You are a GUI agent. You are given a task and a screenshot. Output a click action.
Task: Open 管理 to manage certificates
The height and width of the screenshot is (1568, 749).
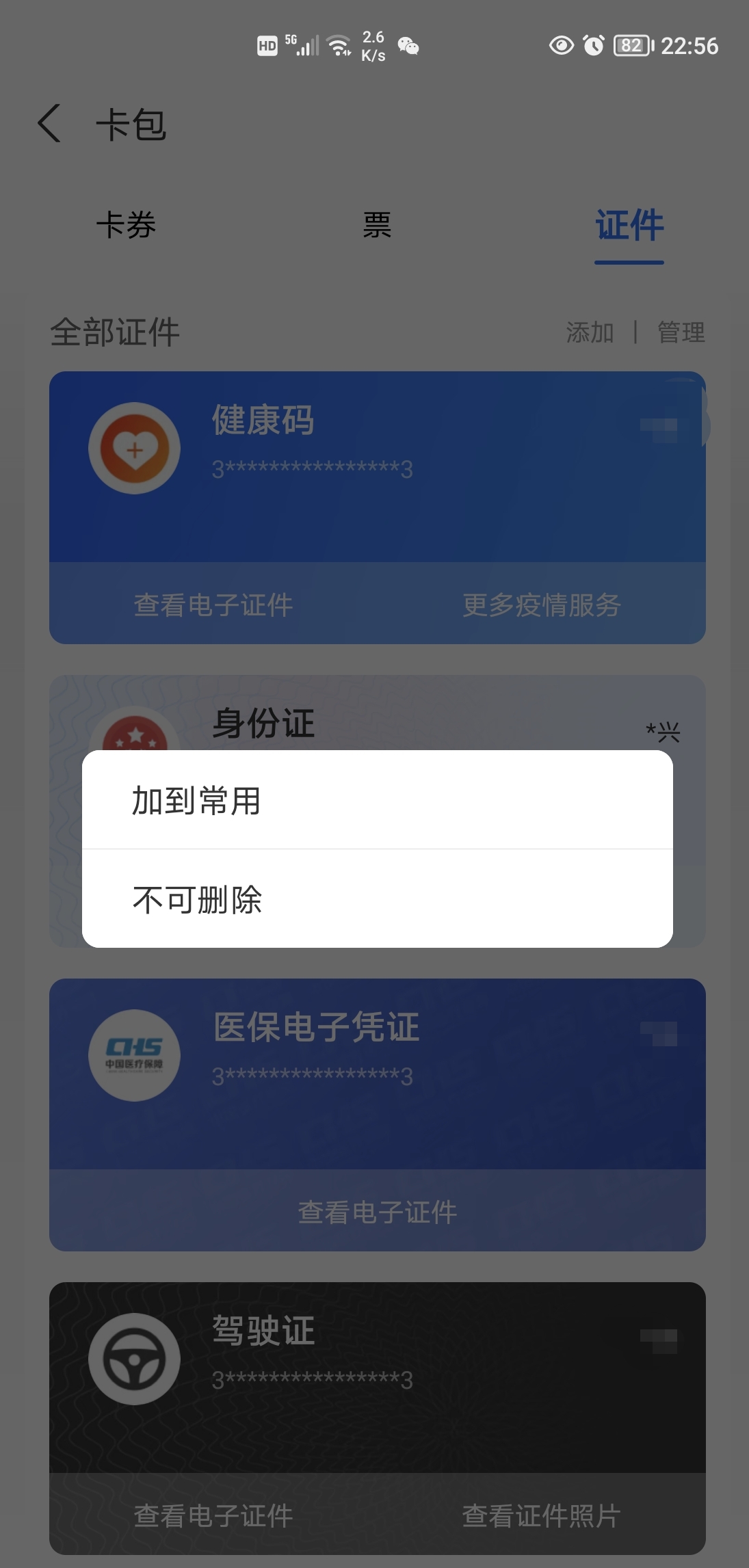[x=681, y=333]
